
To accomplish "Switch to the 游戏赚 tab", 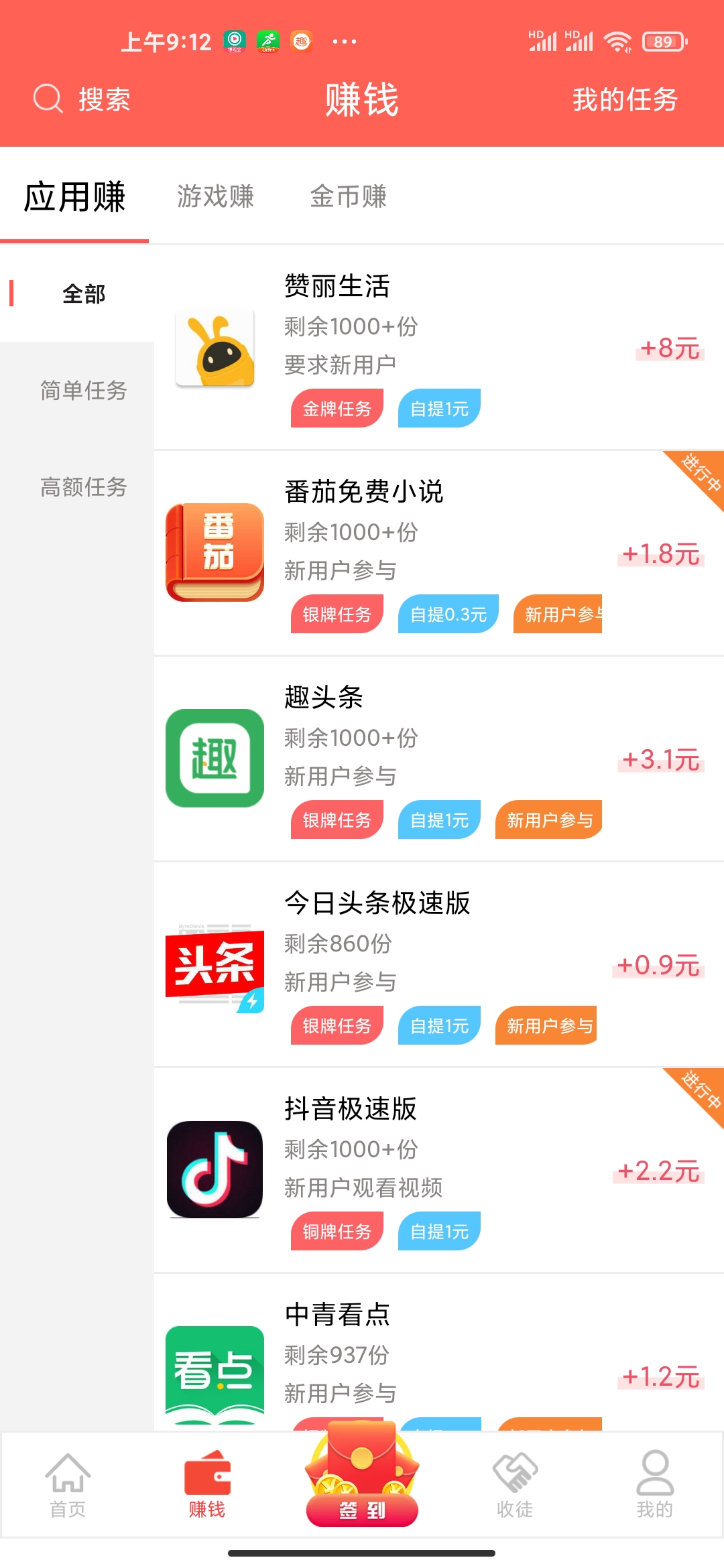I will pos(215,196).
